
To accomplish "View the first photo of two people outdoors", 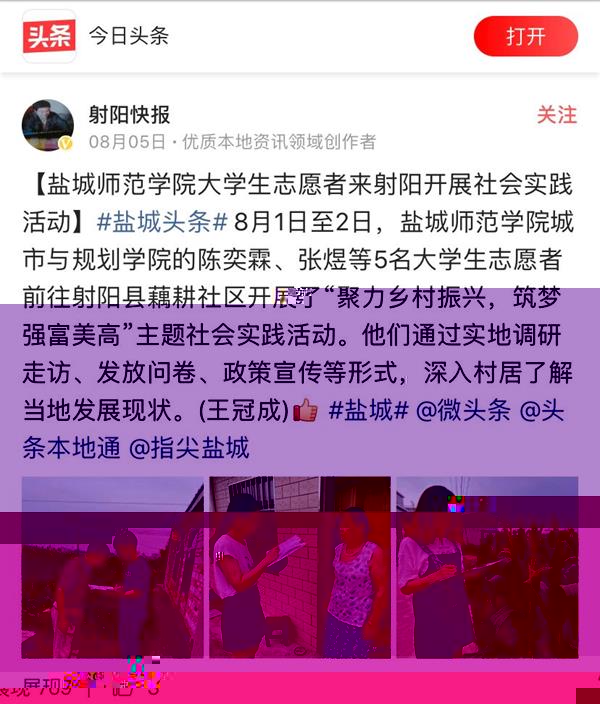I will pyautogui.click(x=112, y=567).
